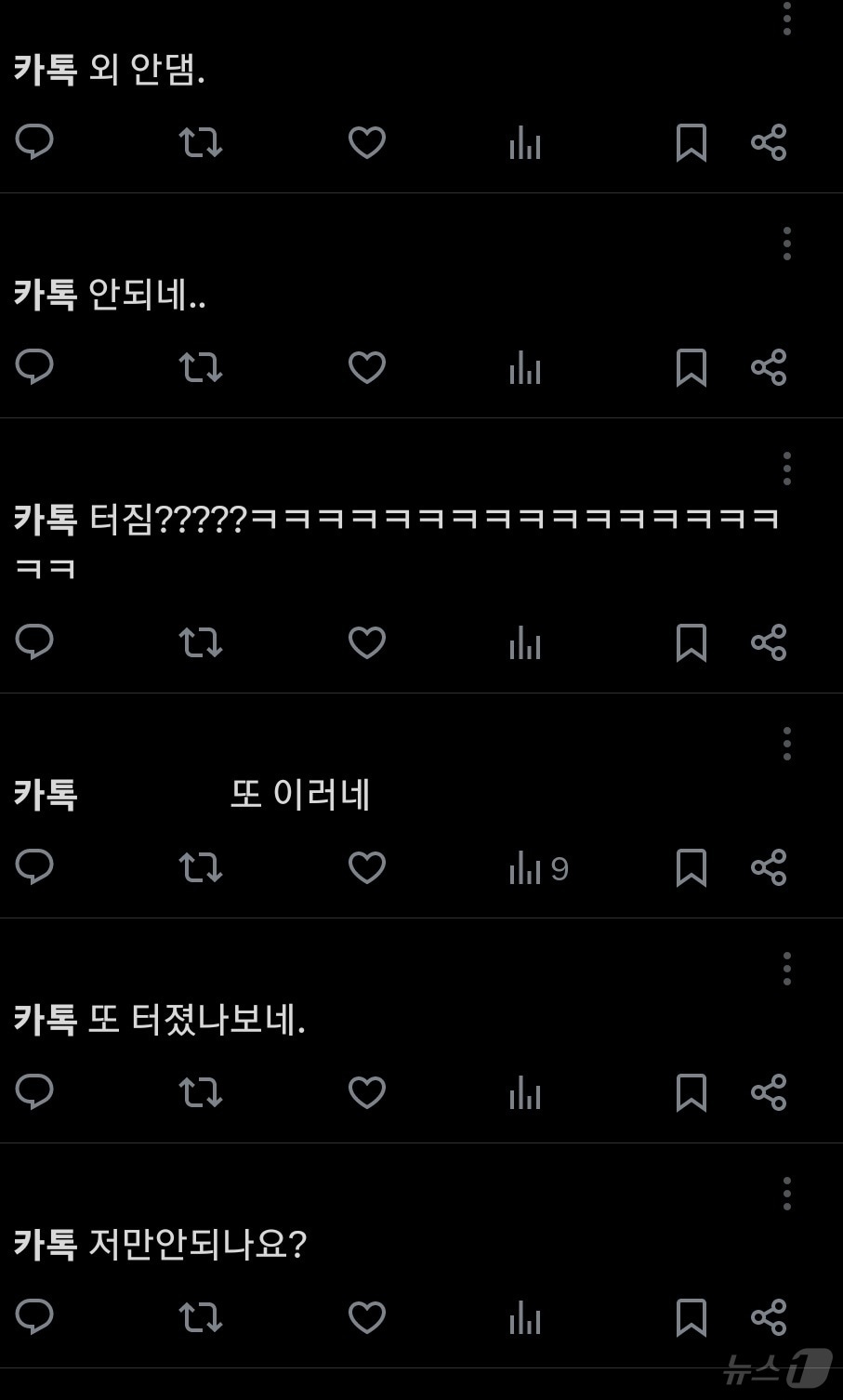Reply to the '카톡 또 이러네' post
This screenshot has width=843, height=1400.
click(x=34, y=867)
